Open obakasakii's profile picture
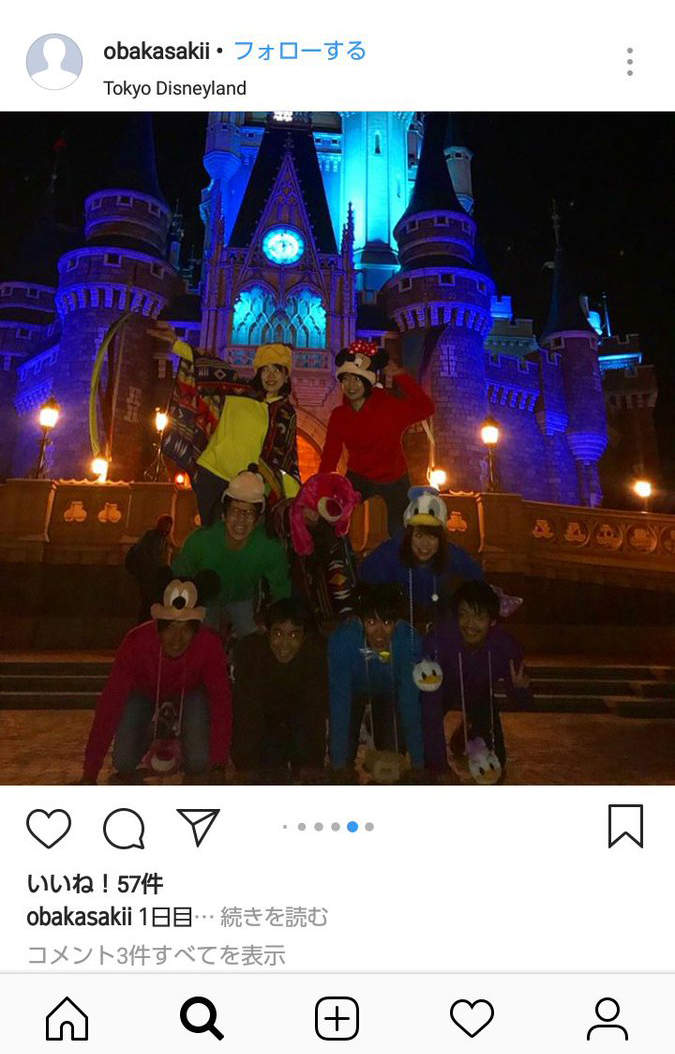675x1054 pixels. coord(54,62)
